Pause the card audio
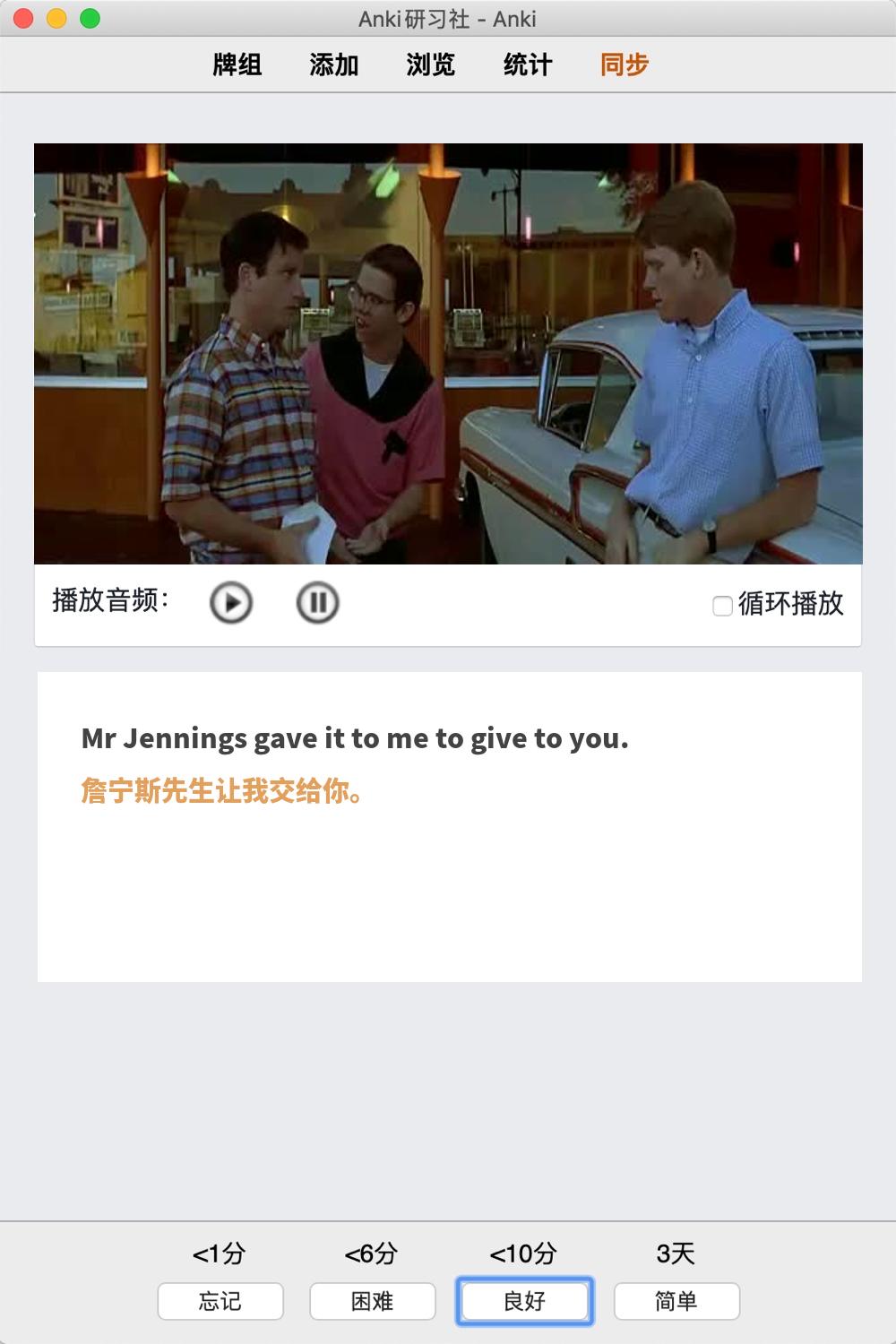The height and width of the screenshot is (1344, 896). point(317,603)
